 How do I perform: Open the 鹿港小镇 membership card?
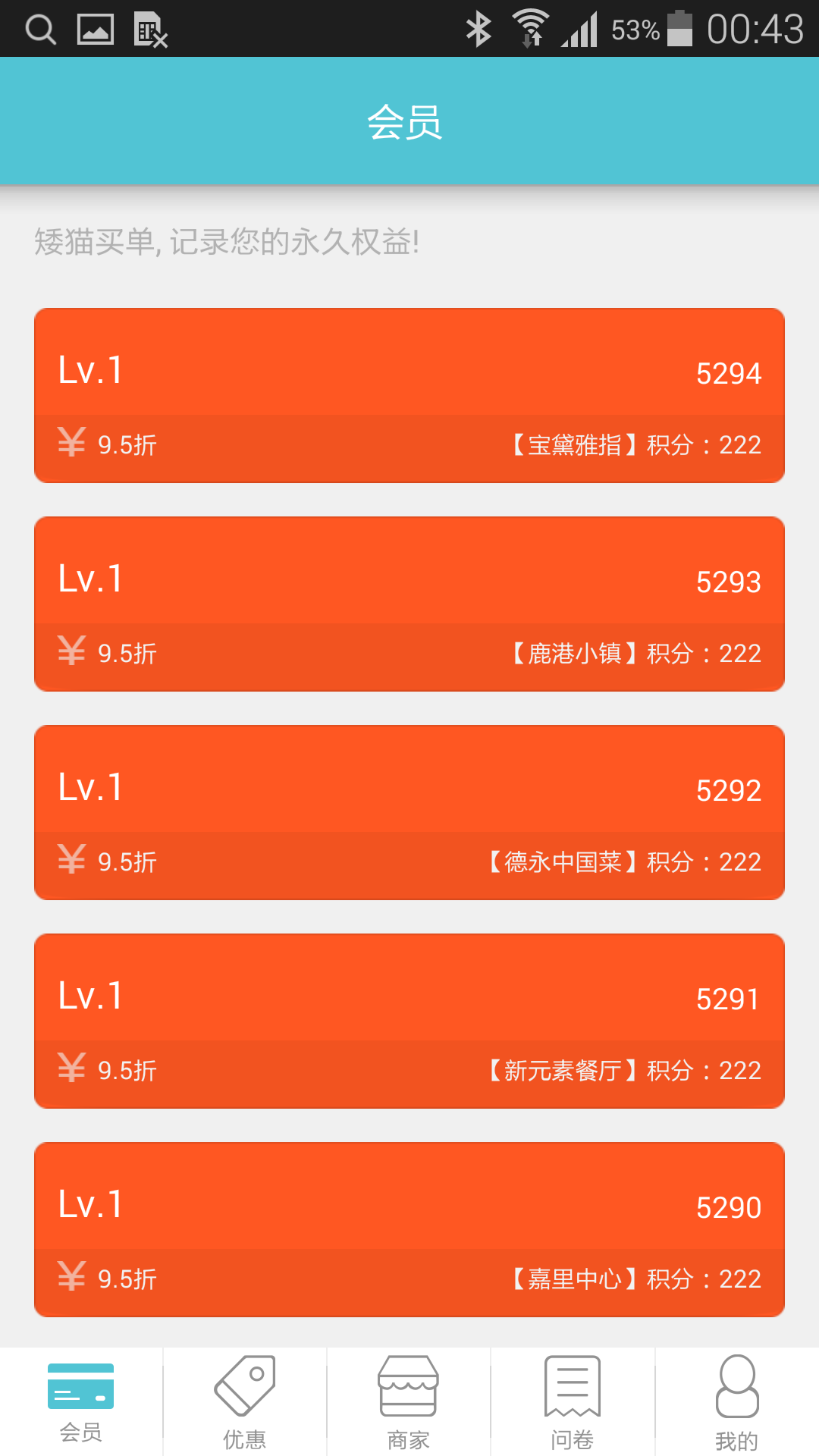pyautogui.click(x=409, y=604)
